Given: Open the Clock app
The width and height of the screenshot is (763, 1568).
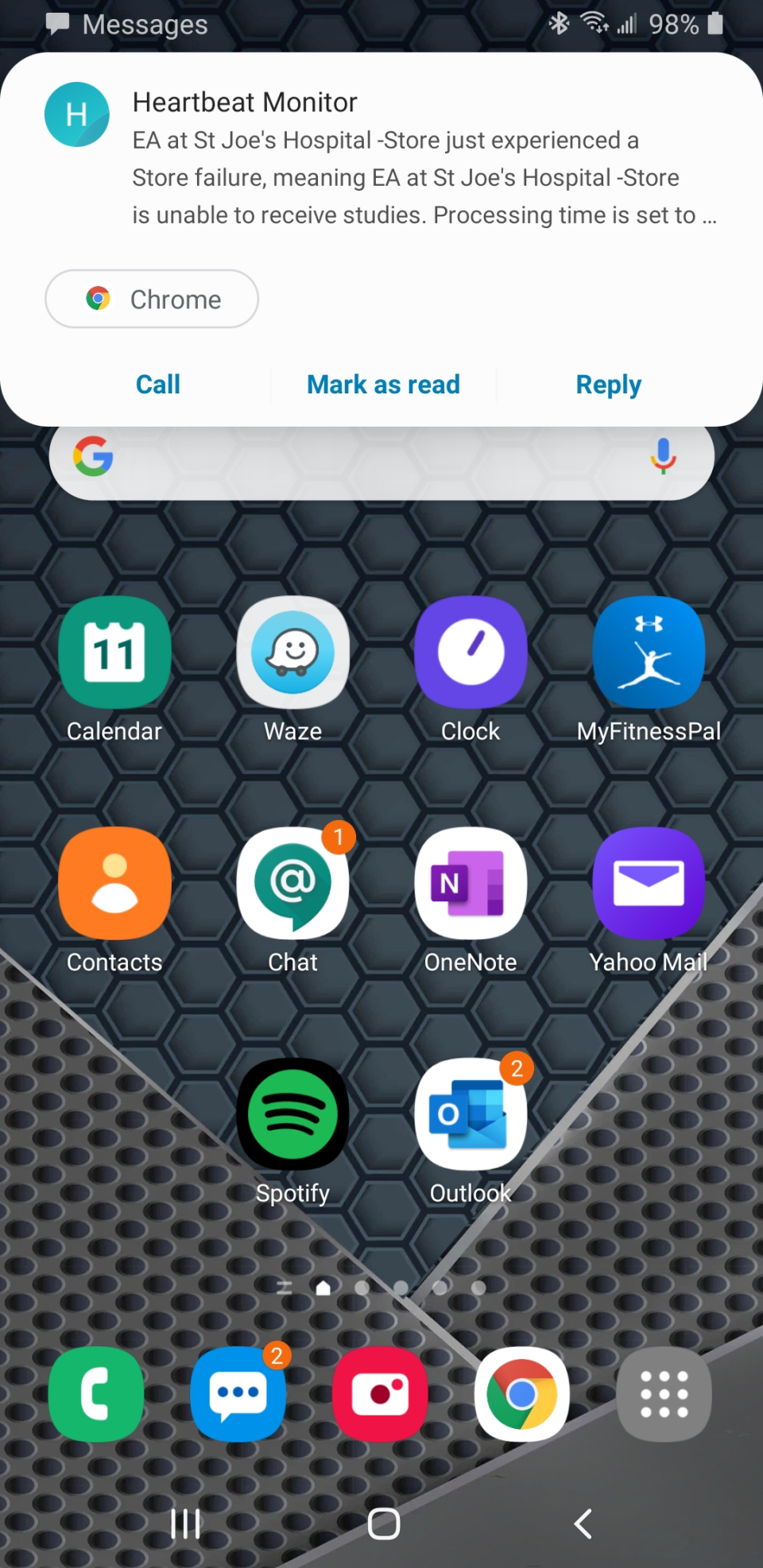Looking at the screenshot, I should pyautogui.click(x=471, y=653).
